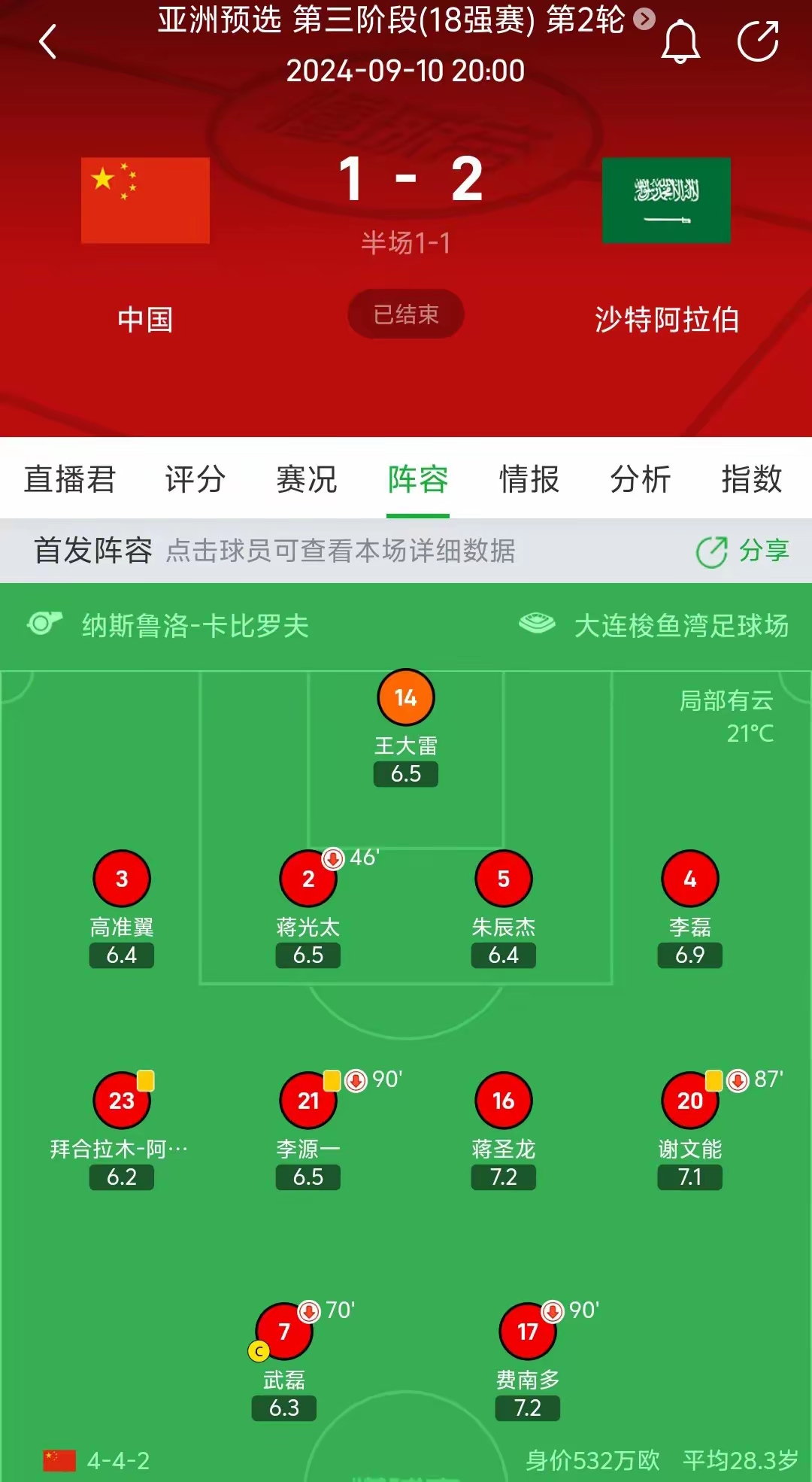Open the match notification bell

pos(680,42)
